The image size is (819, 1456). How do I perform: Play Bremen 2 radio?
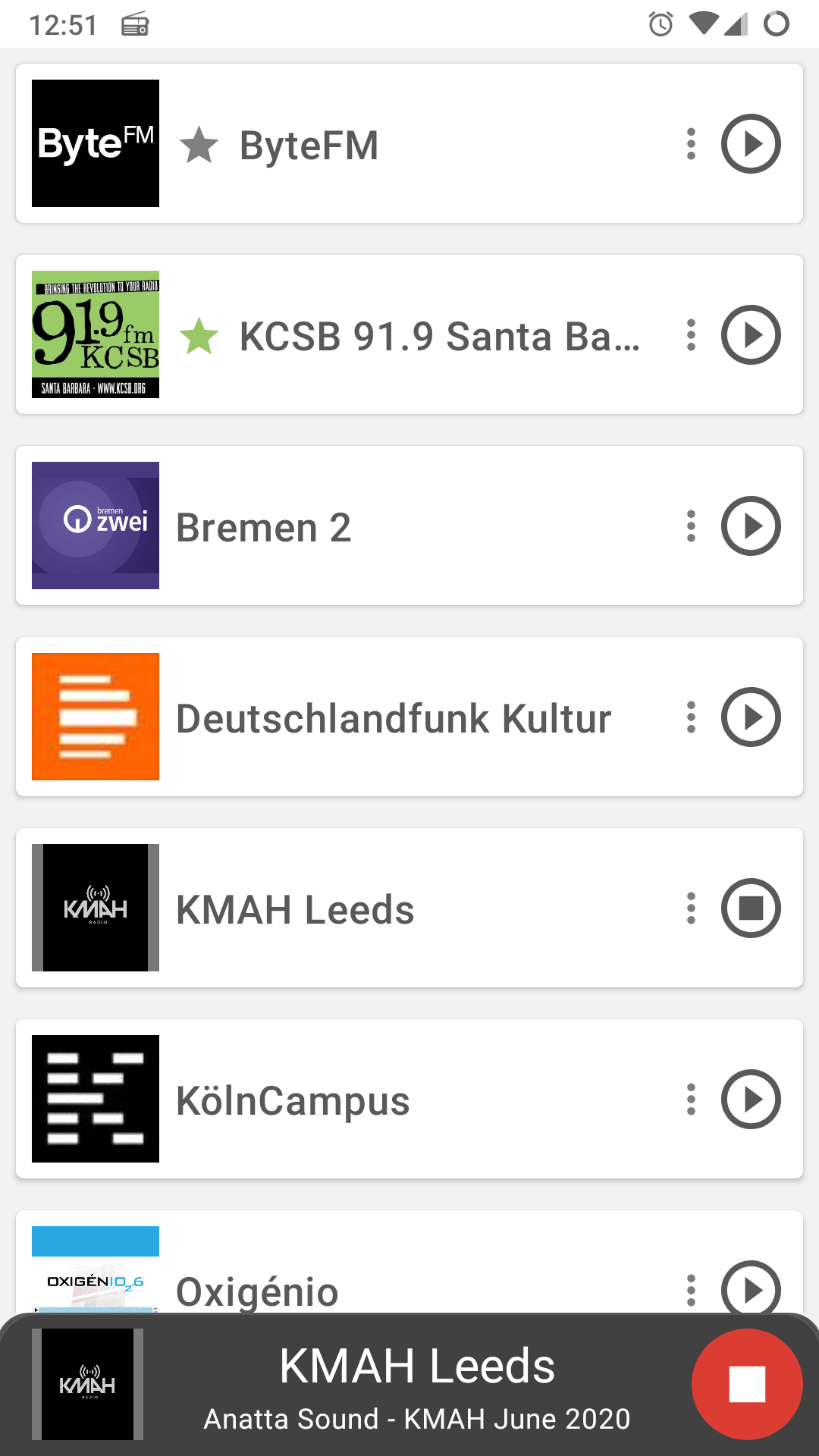pyautogui.click(x=751, y=526)
